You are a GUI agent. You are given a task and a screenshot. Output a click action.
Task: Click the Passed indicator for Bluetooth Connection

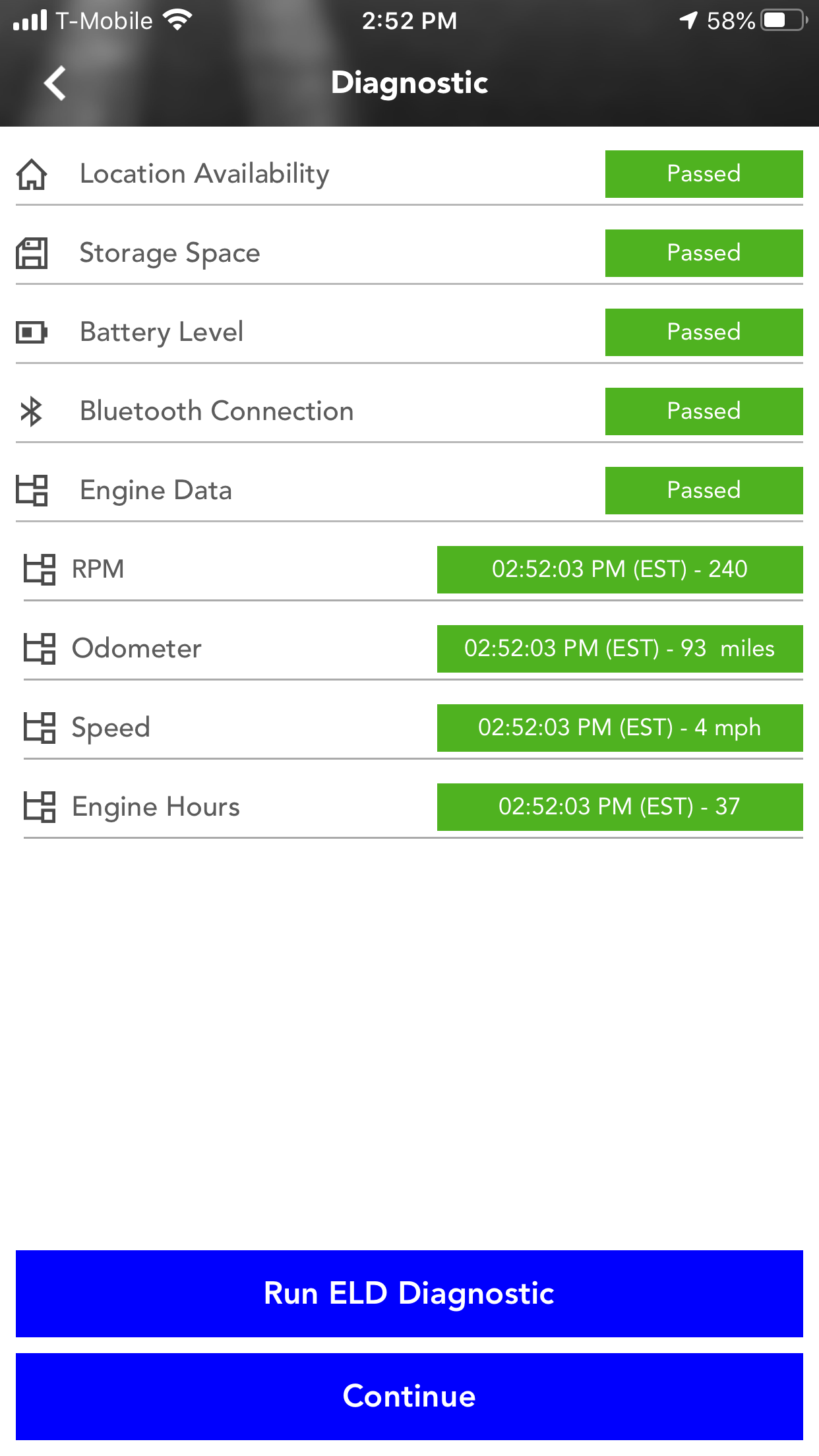point(703,411)
